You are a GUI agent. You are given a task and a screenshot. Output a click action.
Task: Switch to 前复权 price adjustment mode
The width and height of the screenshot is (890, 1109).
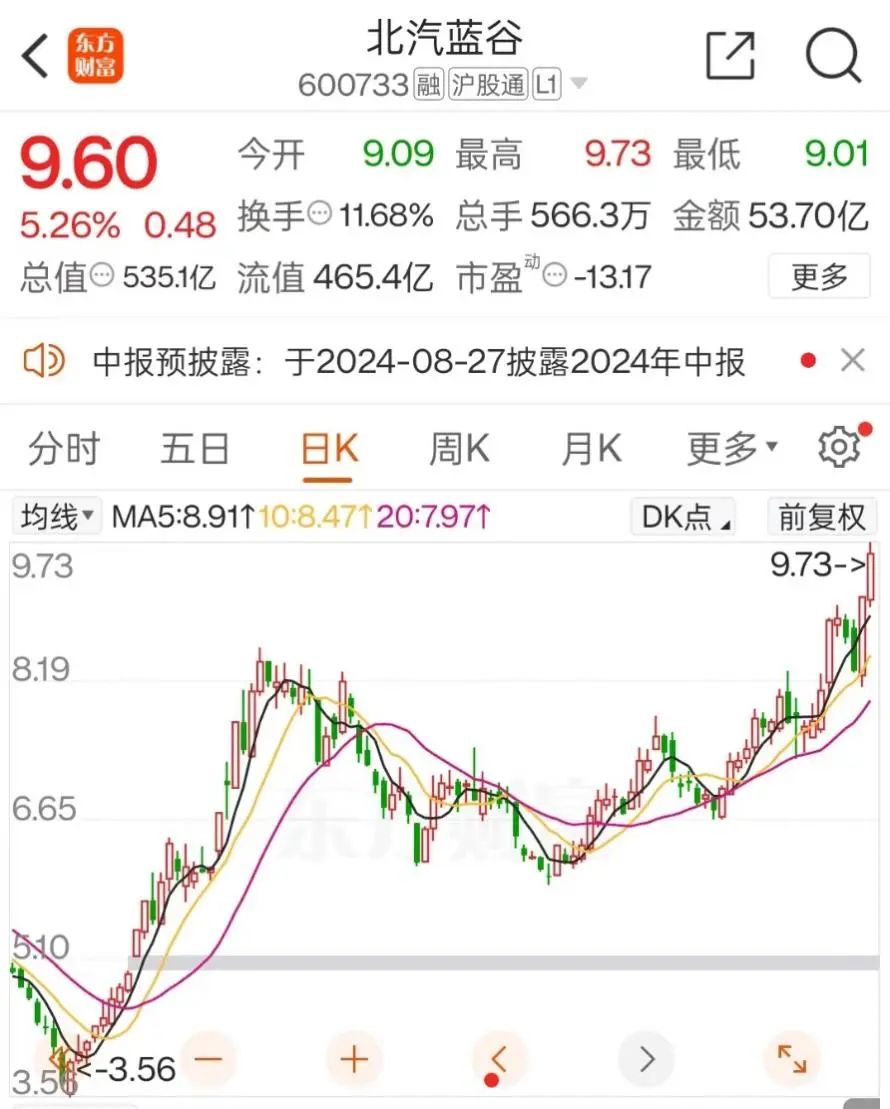(822, 516)
